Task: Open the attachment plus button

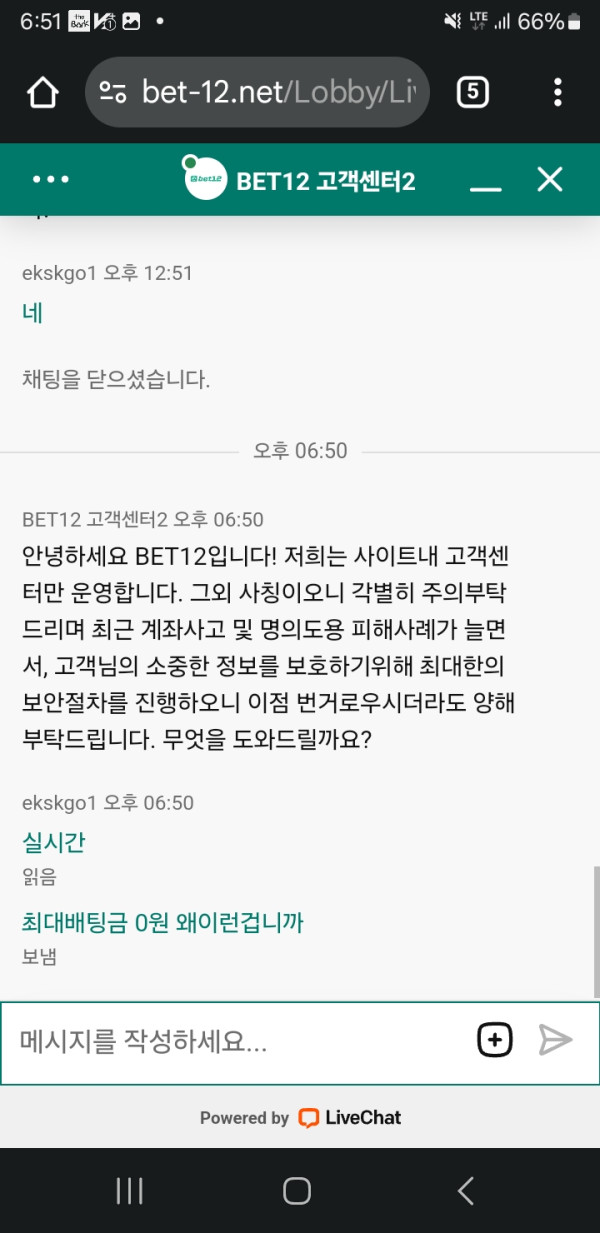Action: [494, 1040]
